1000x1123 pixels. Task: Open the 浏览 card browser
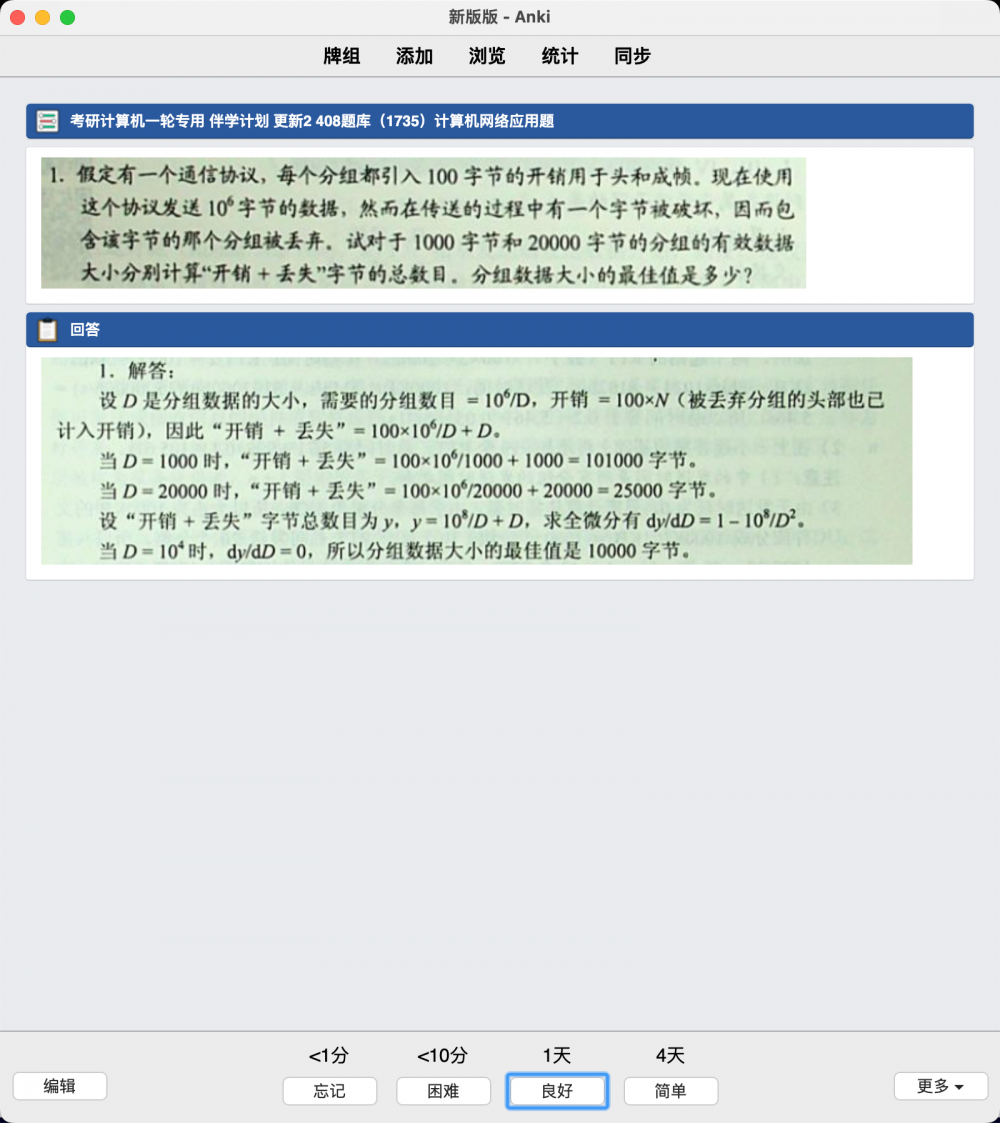coord(487,56)
